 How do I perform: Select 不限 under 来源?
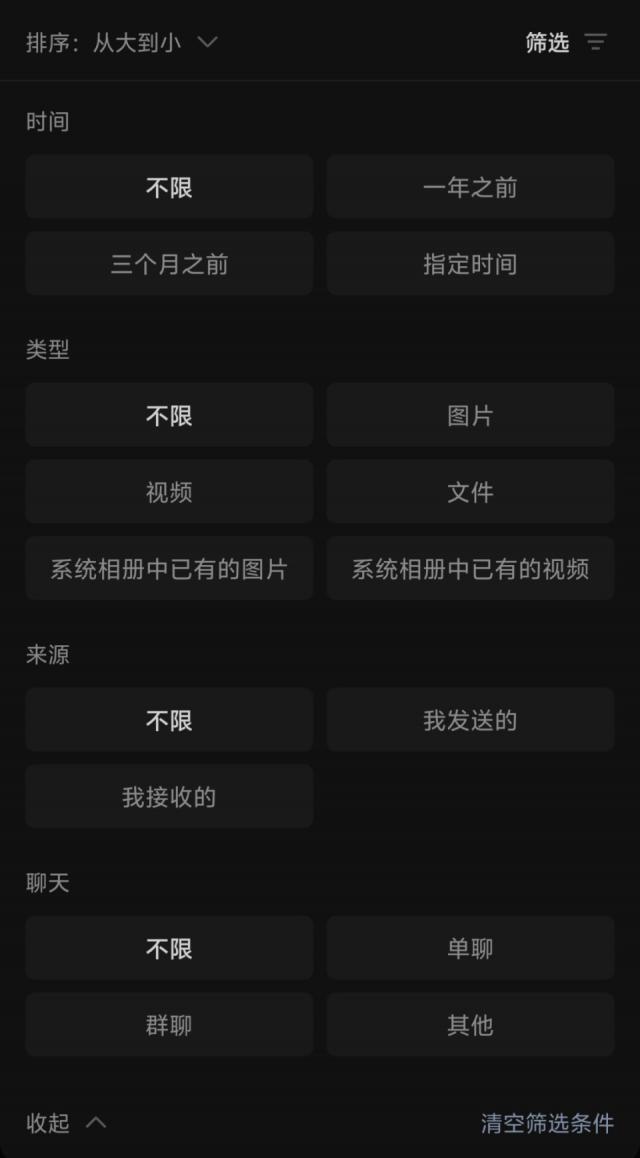[169, 720]
